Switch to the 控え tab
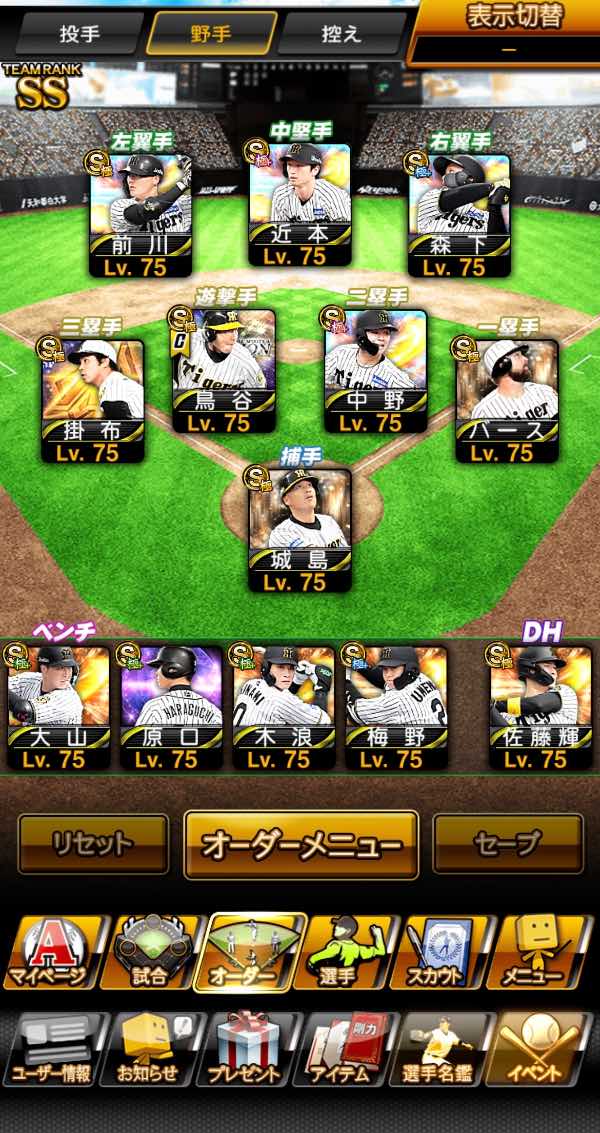Screen dimensions: 600x1133 pyautogui.click(x=340, y=33)
